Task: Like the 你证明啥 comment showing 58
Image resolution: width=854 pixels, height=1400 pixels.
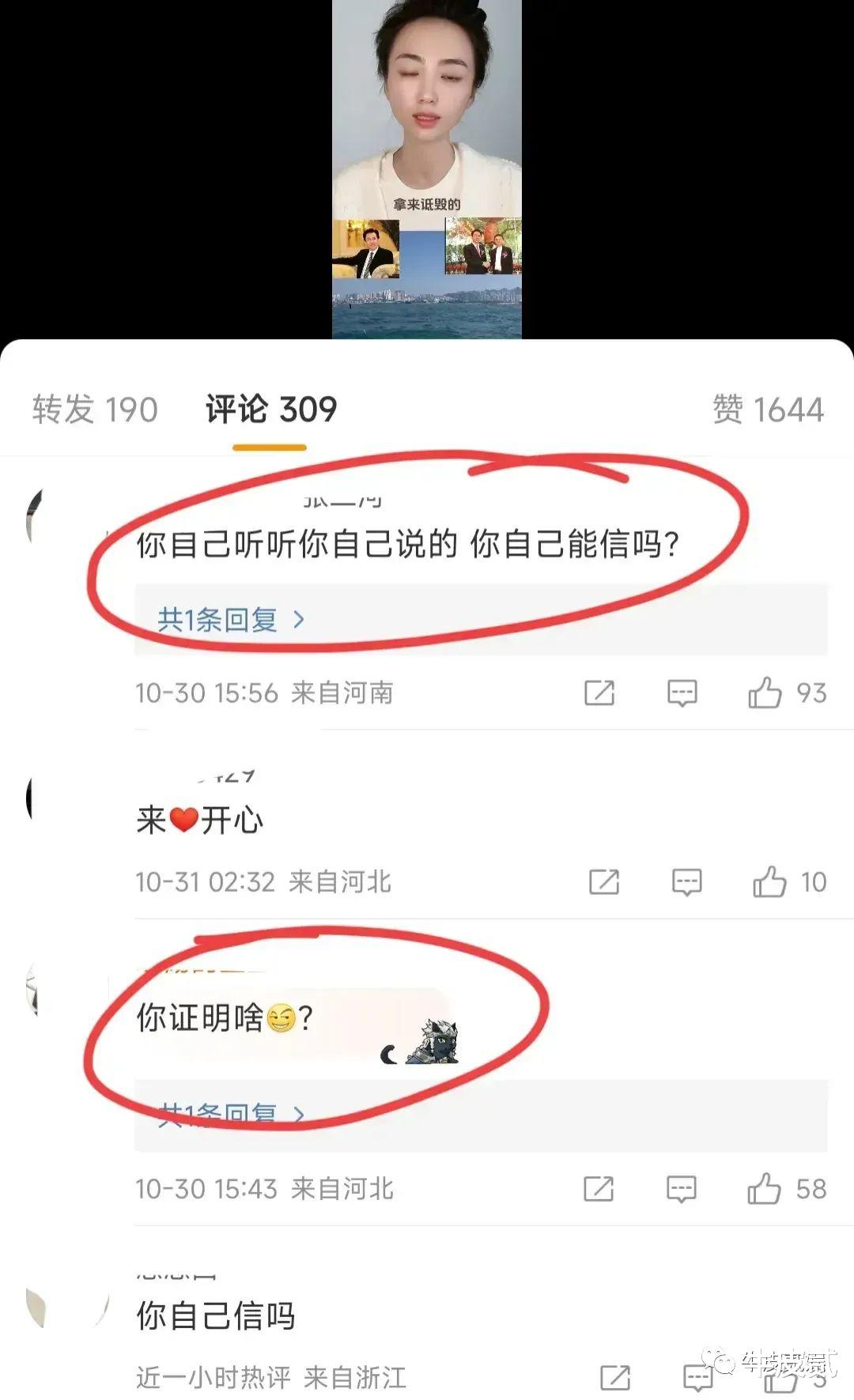Action: 763,1188
